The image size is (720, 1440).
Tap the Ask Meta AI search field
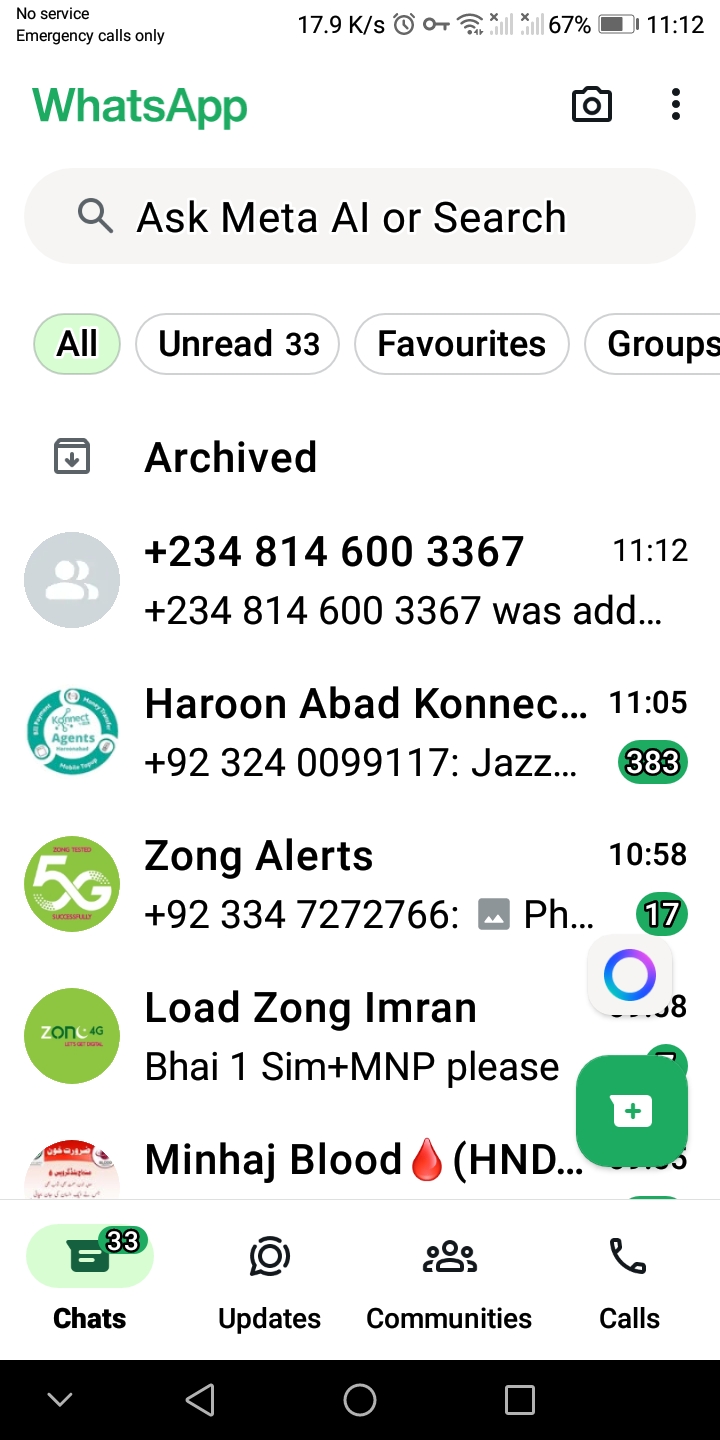360,217
